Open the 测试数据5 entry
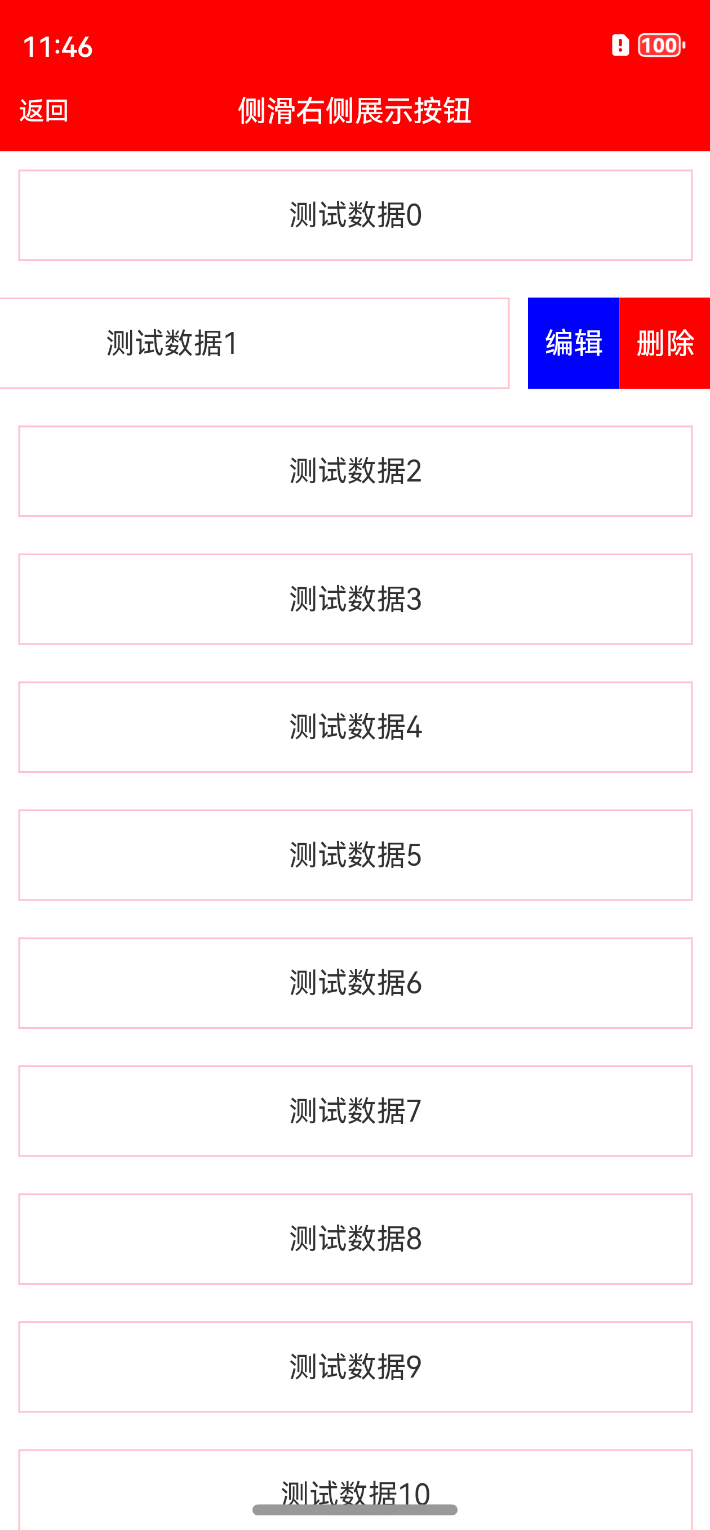Screen dimensions: 710x1530 (355, 855)
